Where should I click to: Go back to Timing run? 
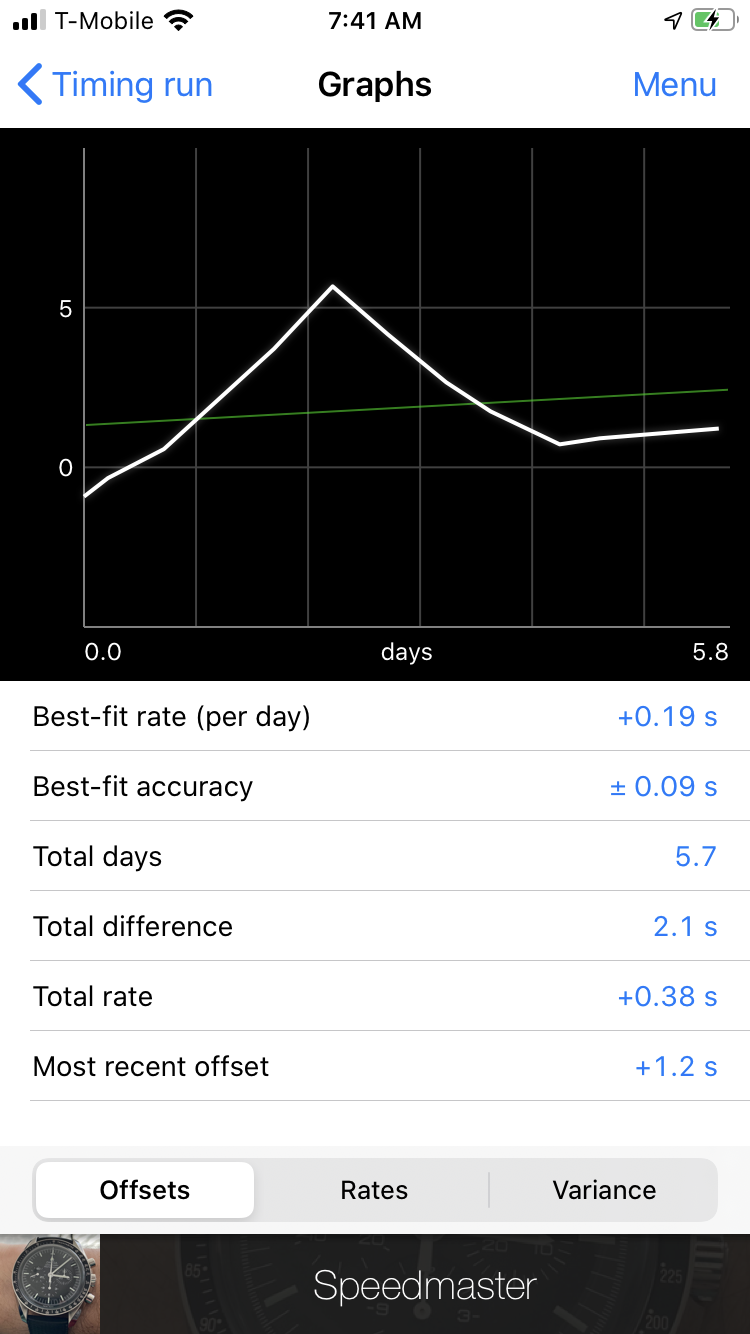[x=116, y=85]
